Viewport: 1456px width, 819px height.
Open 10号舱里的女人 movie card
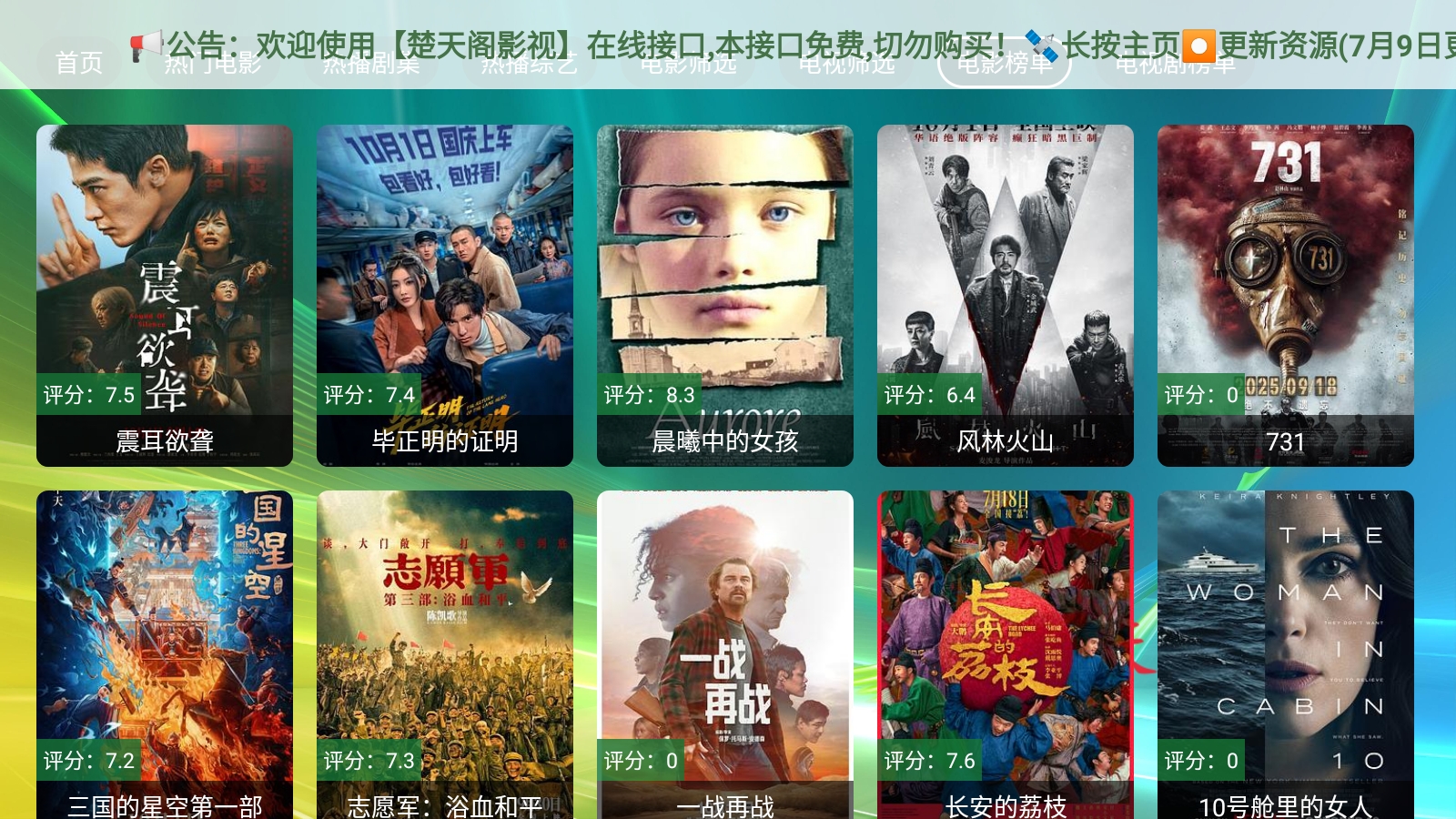click(x=1286, y=655)
